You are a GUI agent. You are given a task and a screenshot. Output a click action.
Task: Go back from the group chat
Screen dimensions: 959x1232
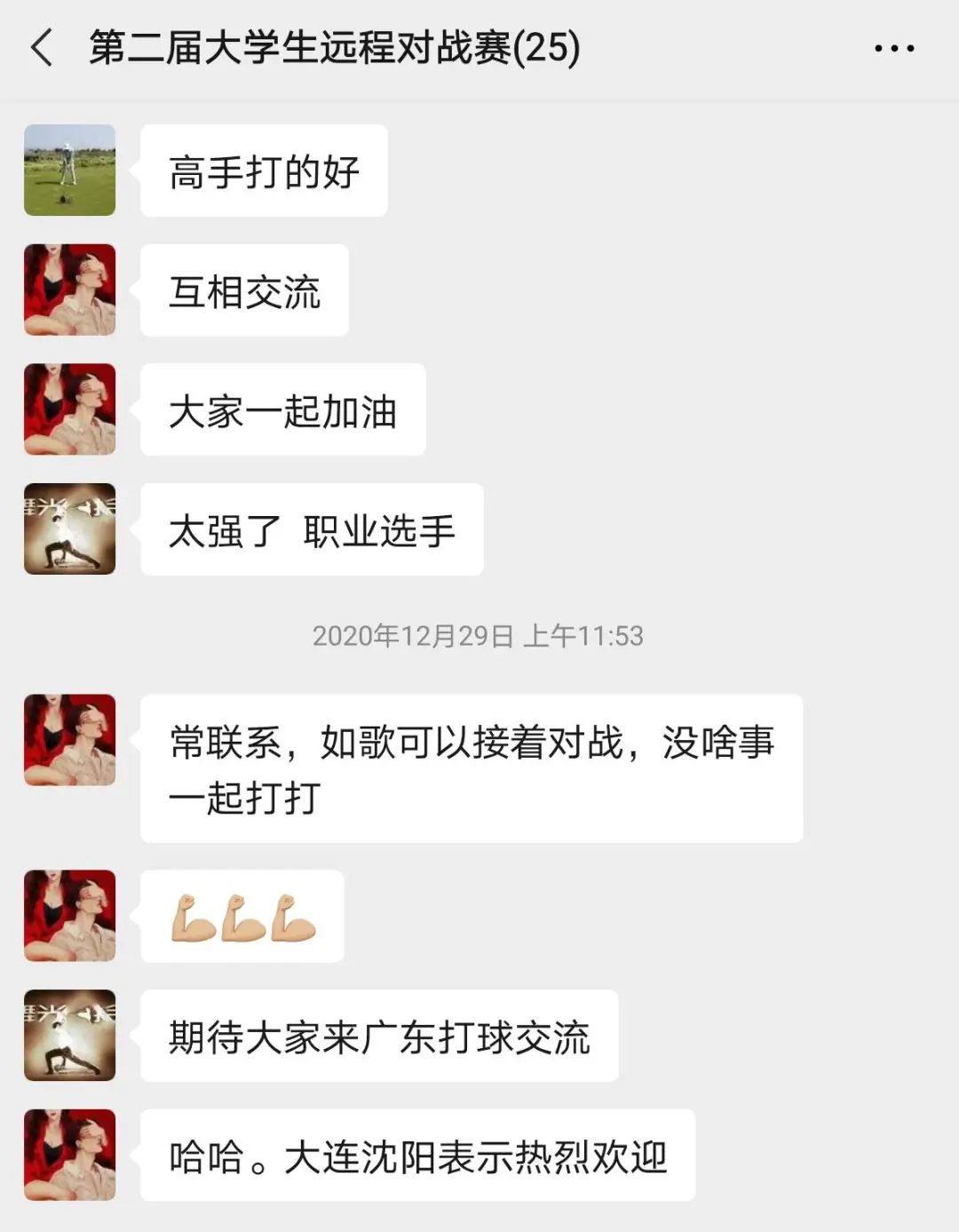pos(42,48)
